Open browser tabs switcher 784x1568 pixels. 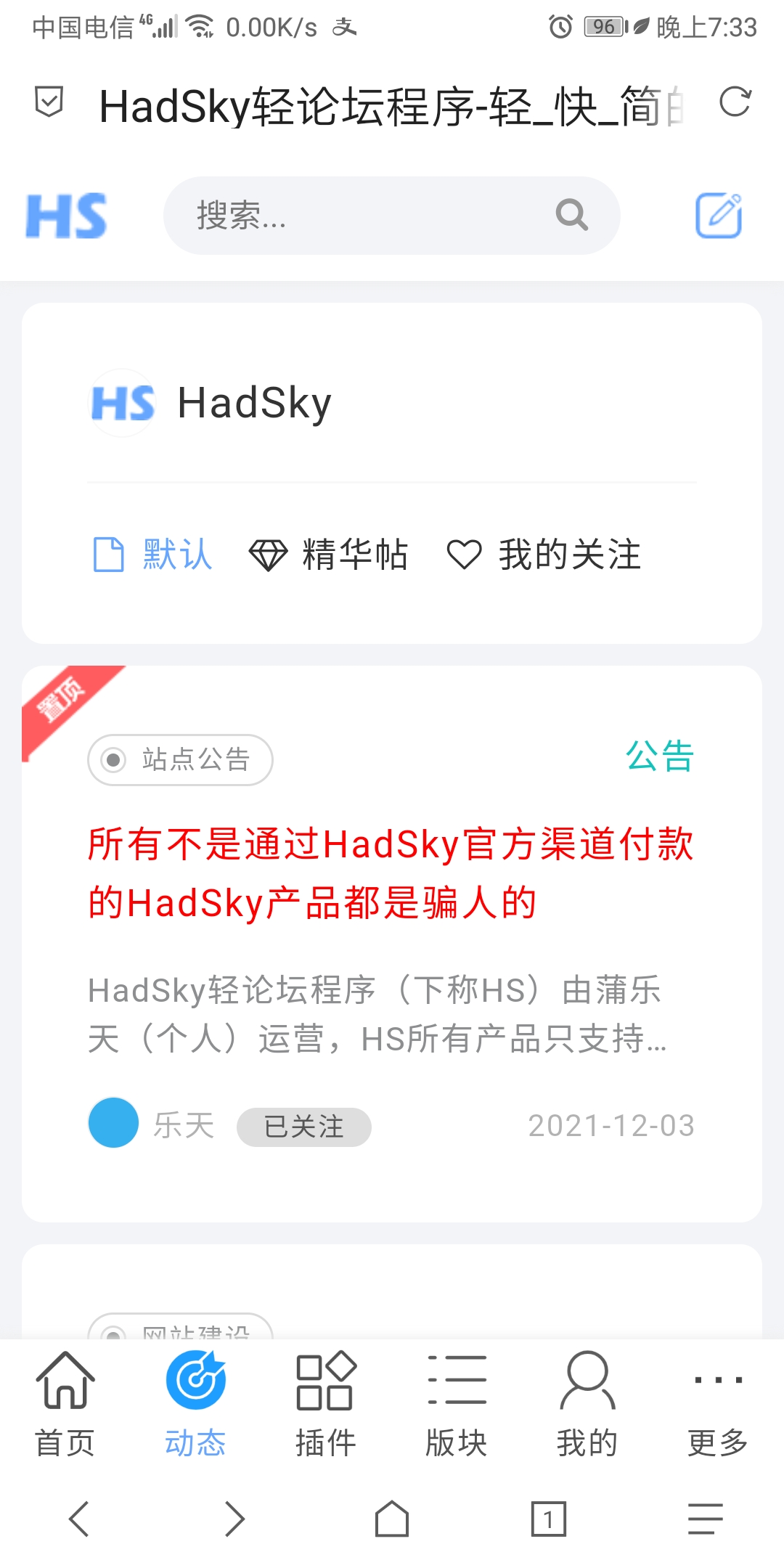coord(548,1519)
